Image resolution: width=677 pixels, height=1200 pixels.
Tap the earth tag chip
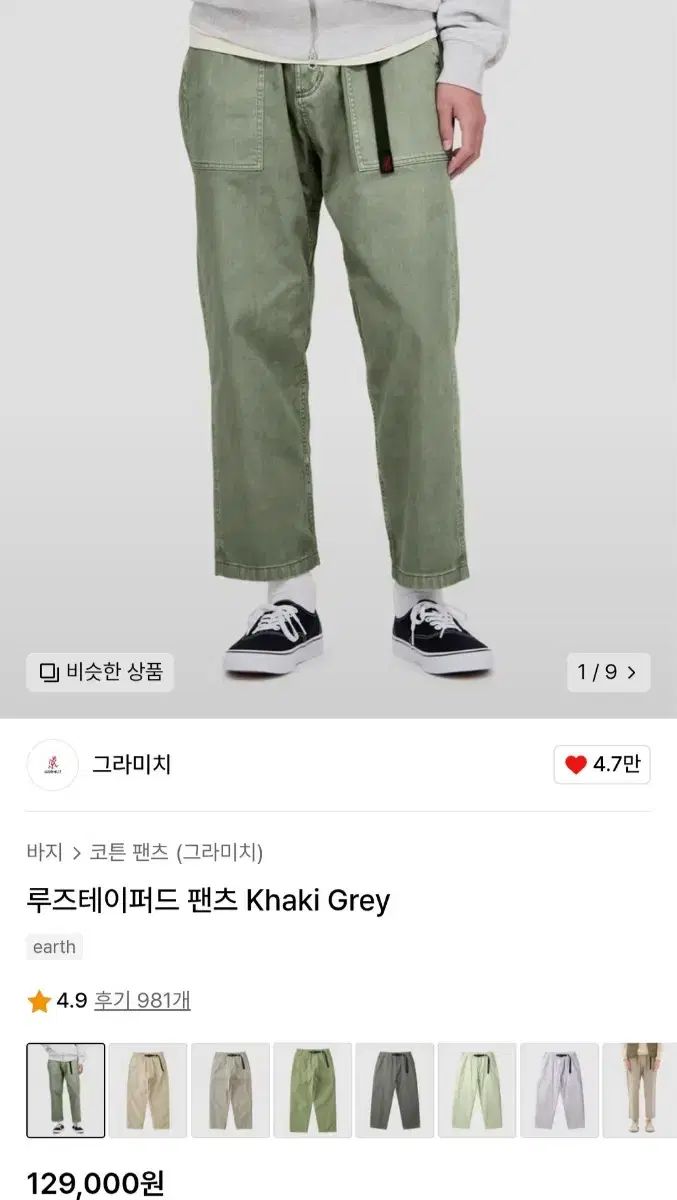[54, 947]
